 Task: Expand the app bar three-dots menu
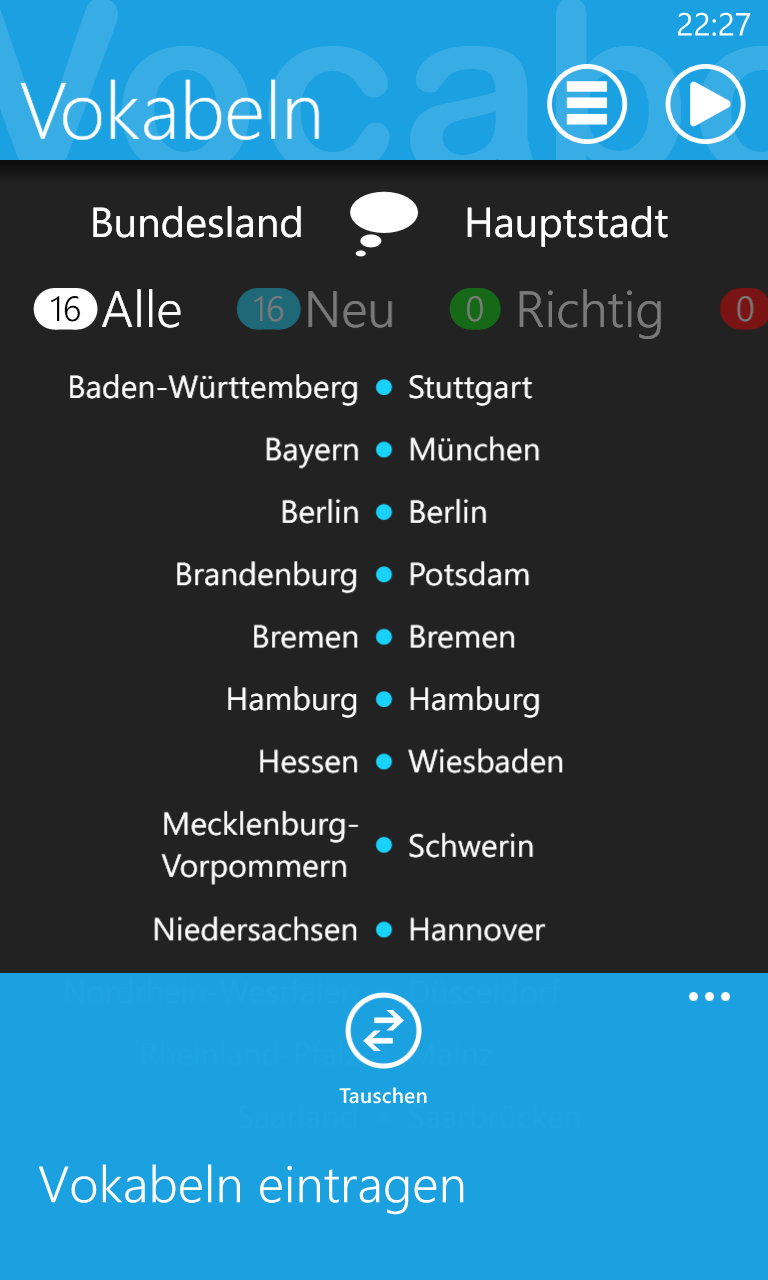coord(710,996)
